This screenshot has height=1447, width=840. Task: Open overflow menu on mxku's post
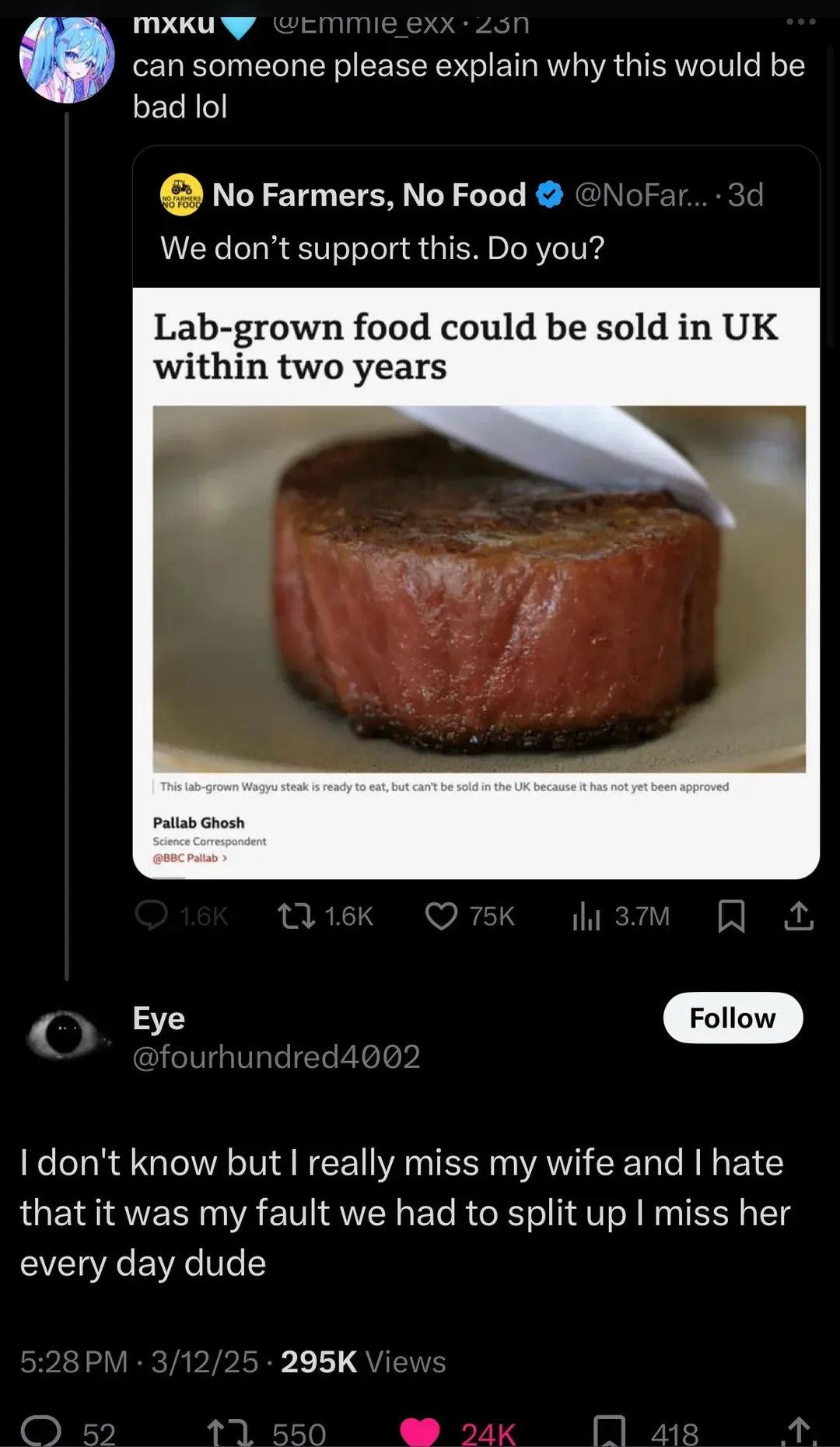800,22
